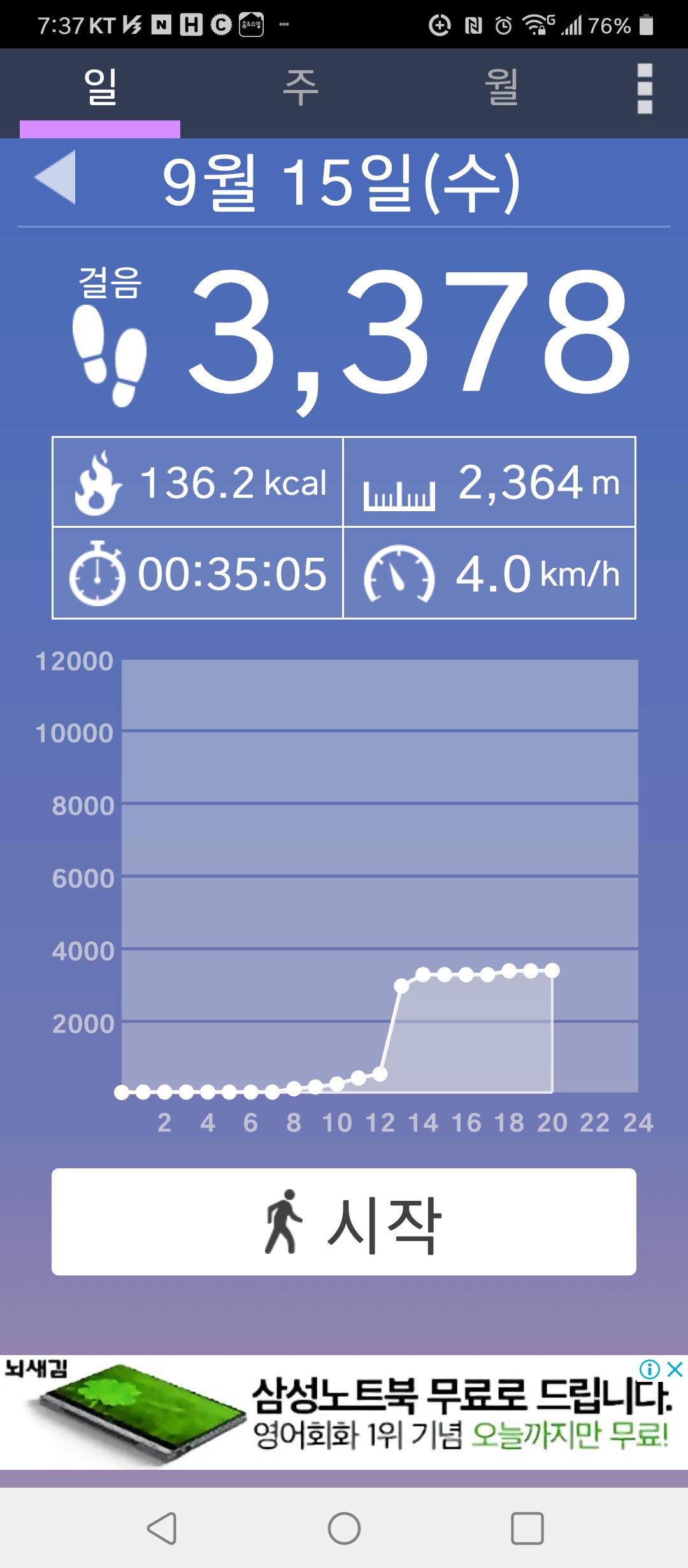Return to the home screen
688x1568 pixels.
point(344,1527)
